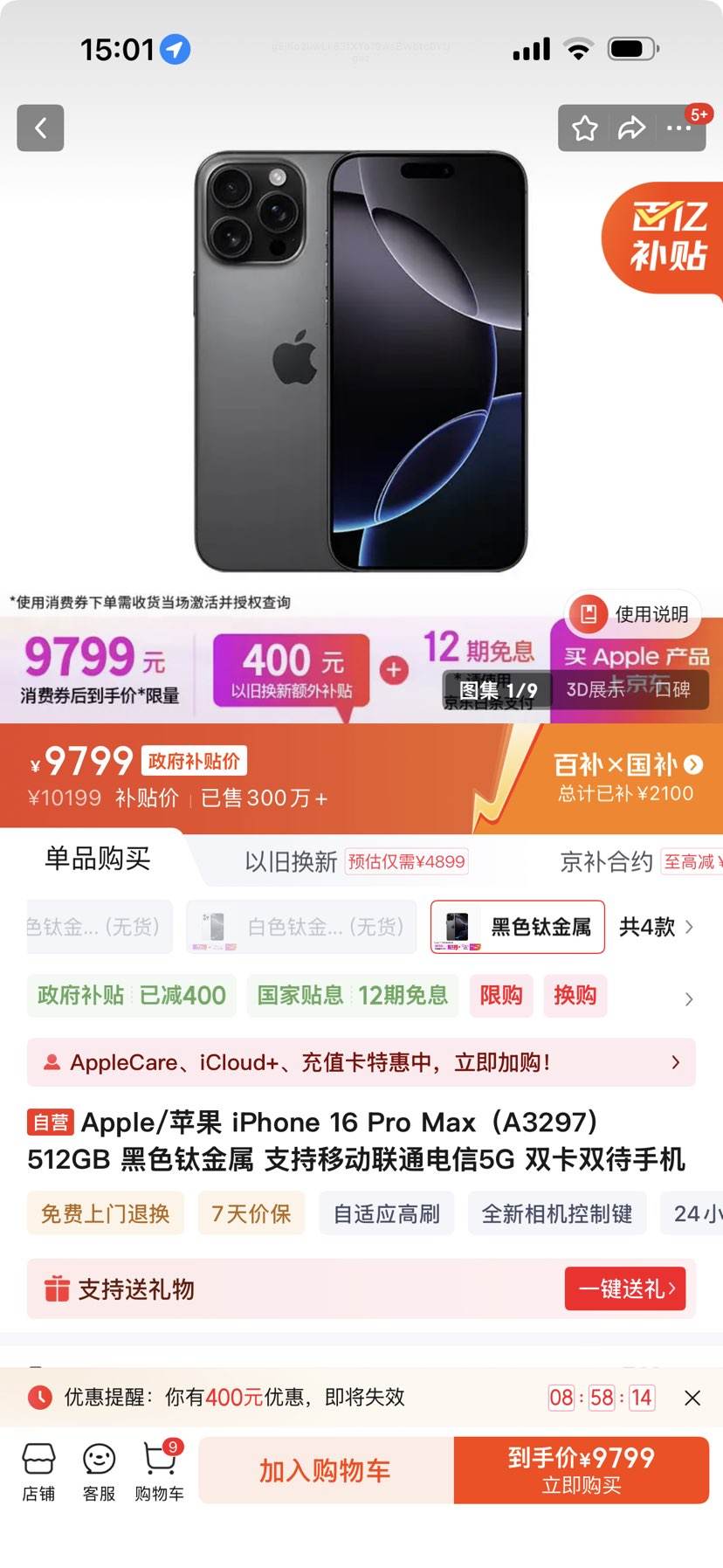Open the 购物车 cart icon with badge 9
This screenshot has height=1568, width=723.
pos(159,1470)
